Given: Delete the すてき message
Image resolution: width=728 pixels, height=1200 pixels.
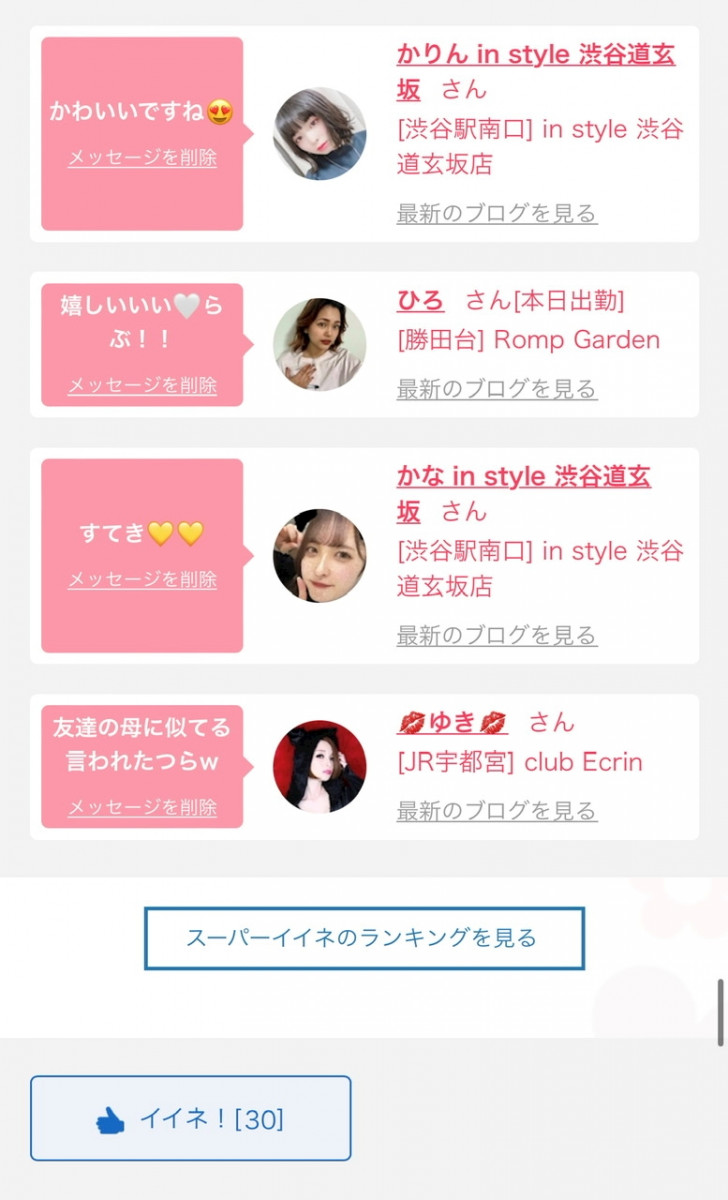Looking at the screenshot, I should pos(142,580).
